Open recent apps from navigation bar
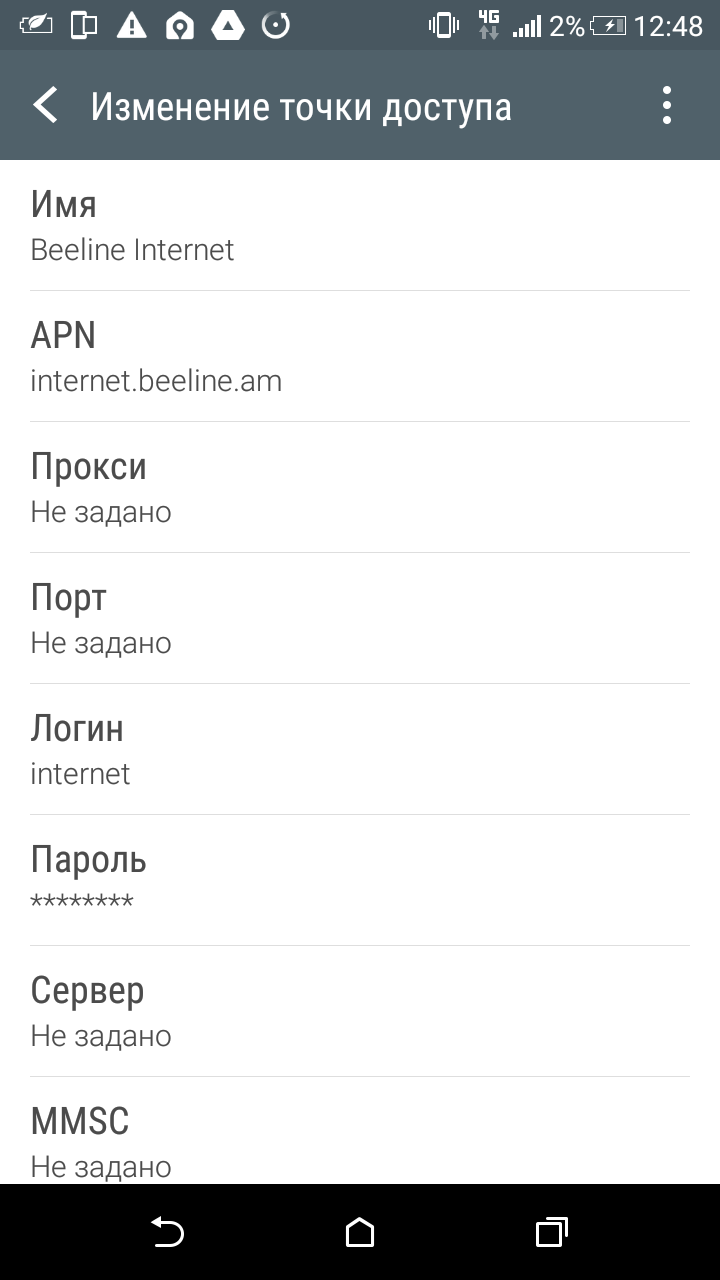Image resolution: width=720 pixels, height=1280 pixels. 551,1232
